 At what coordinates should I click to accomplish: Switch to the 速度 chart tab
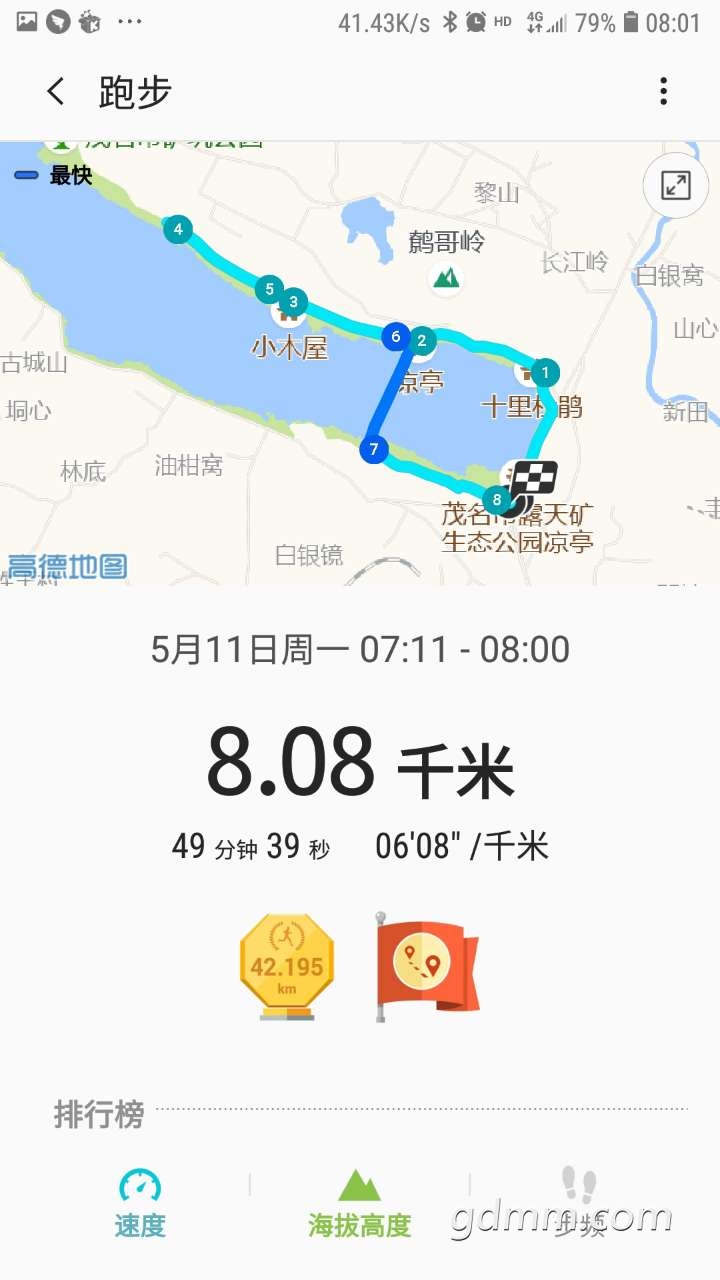[x=139, y=1204]
